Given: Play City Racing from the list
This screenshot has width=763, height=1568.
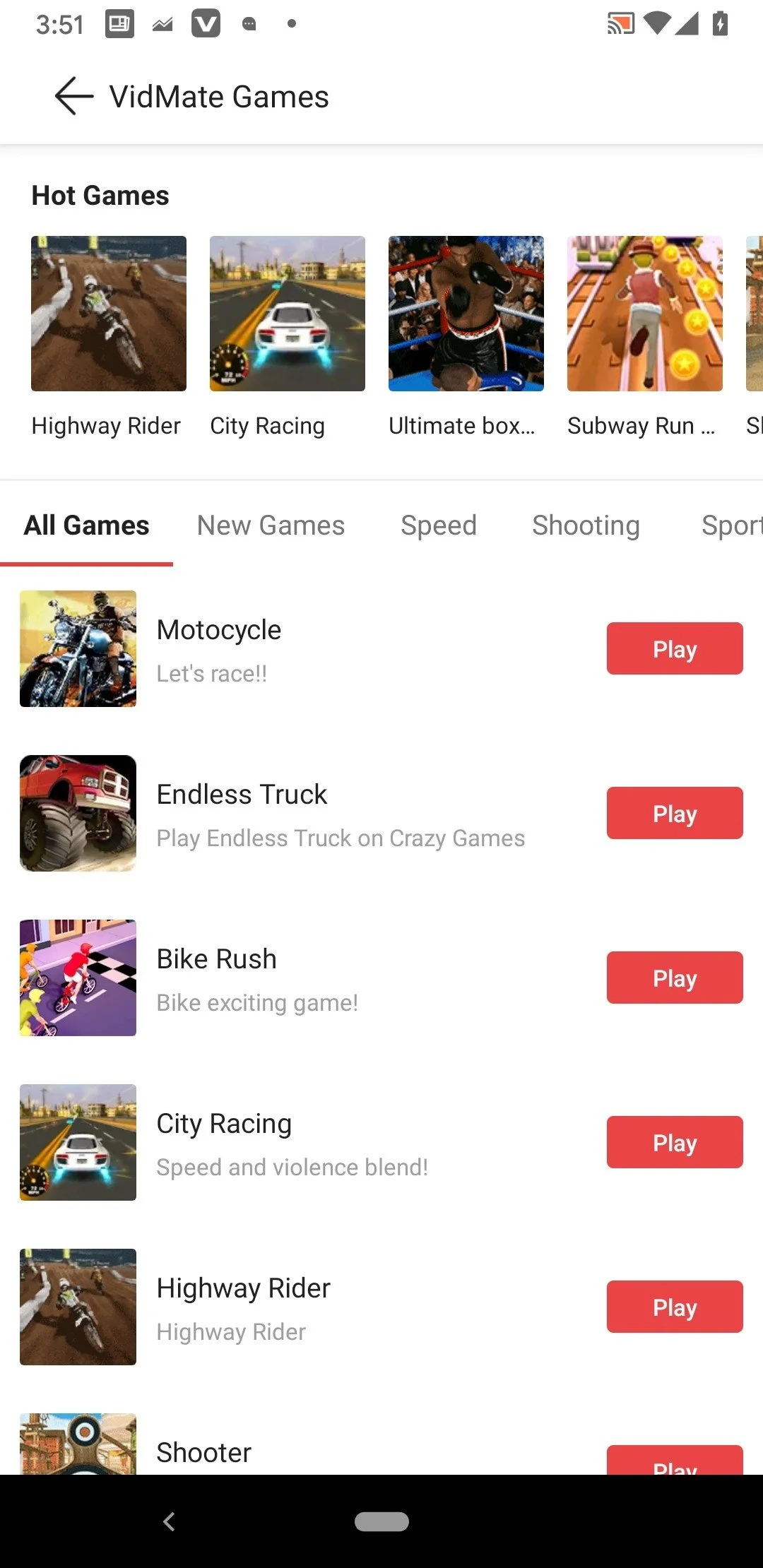Looking at the screenshot, I should point(675,1142).
